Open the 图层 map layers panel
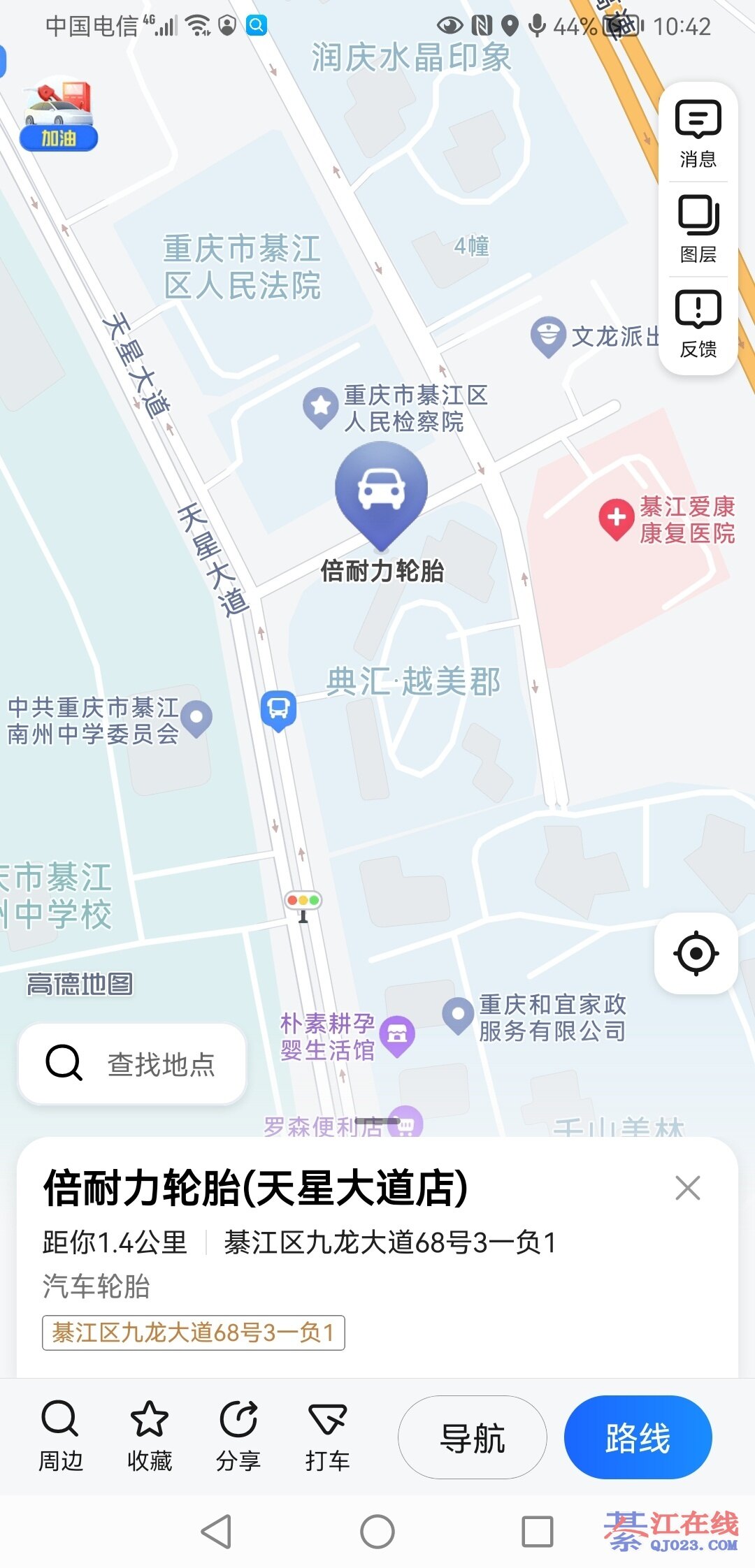 pyautogui.click(x=698, y=228)
